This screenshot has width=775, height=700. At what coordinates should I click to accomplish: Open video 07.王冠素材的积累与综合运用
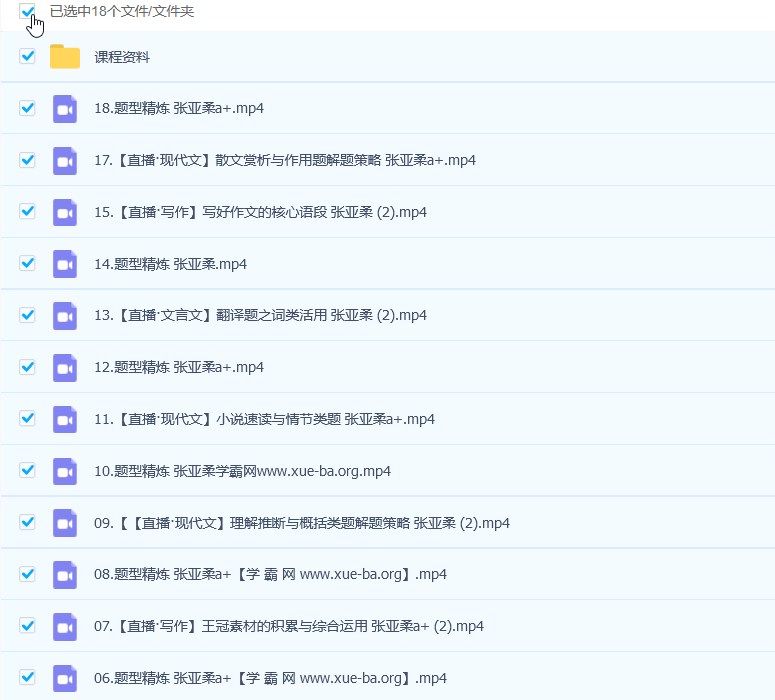tap(288, 626)
